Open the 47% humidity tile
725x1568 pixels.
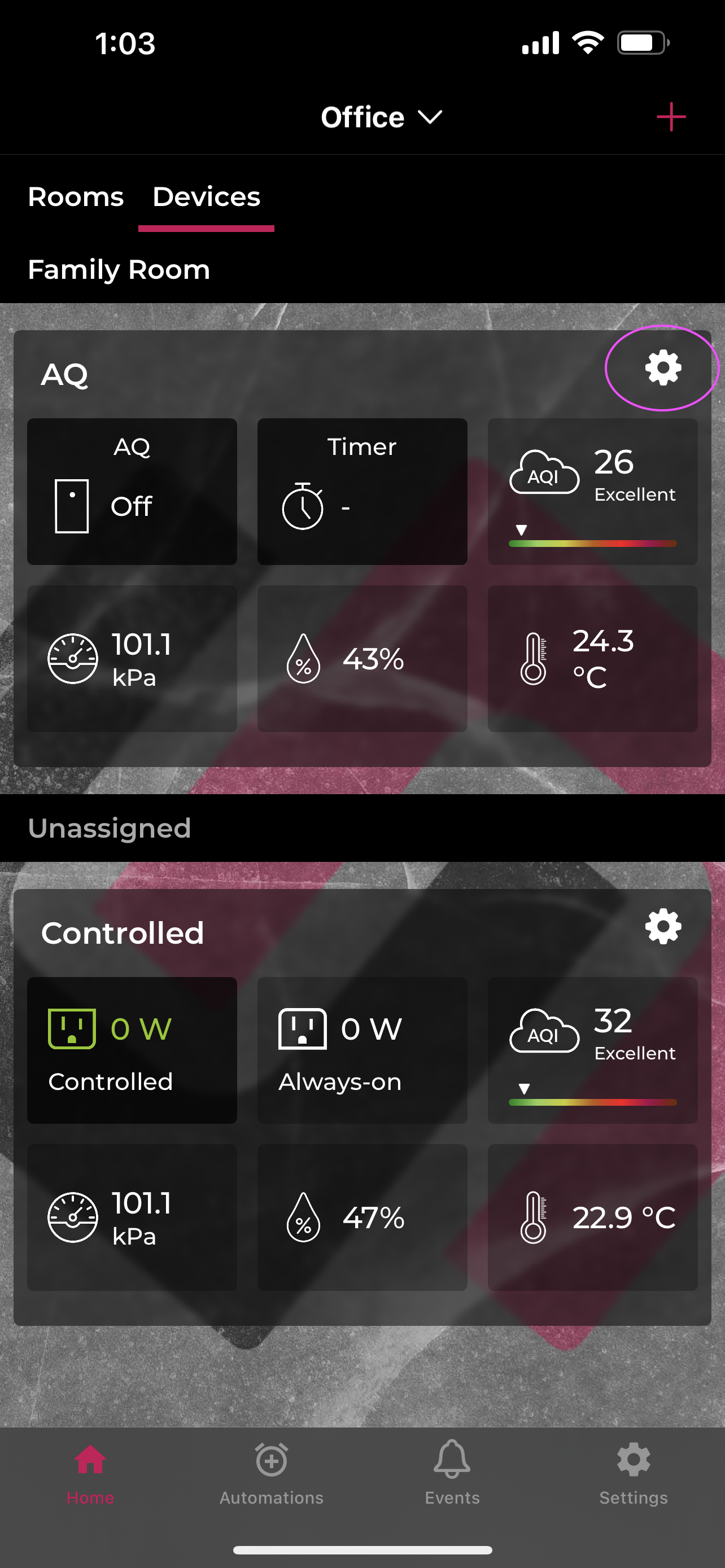pos(362,1217)
